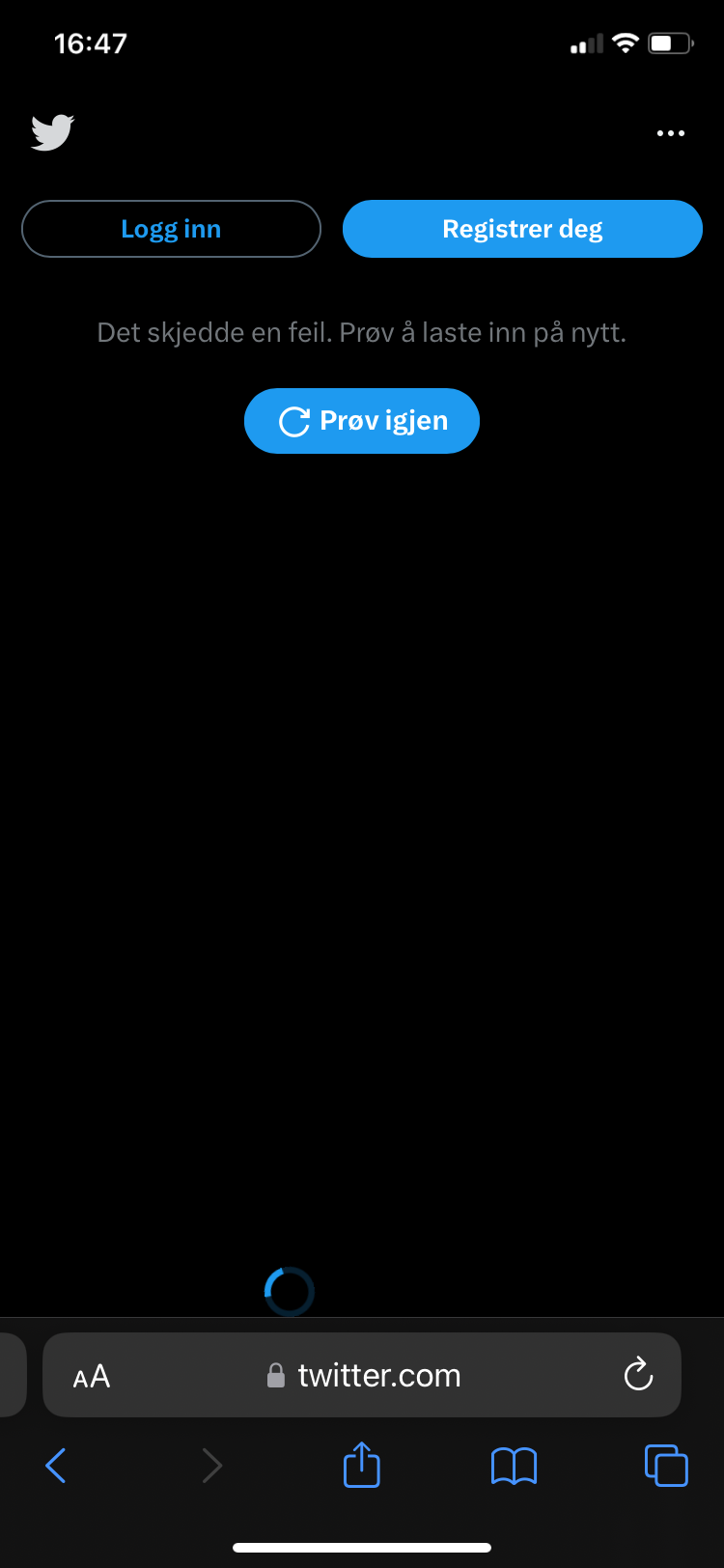Open Safari bookmarks
Image resolution: width=724 pixels, height=1568 pixels.
point(514,1466)
